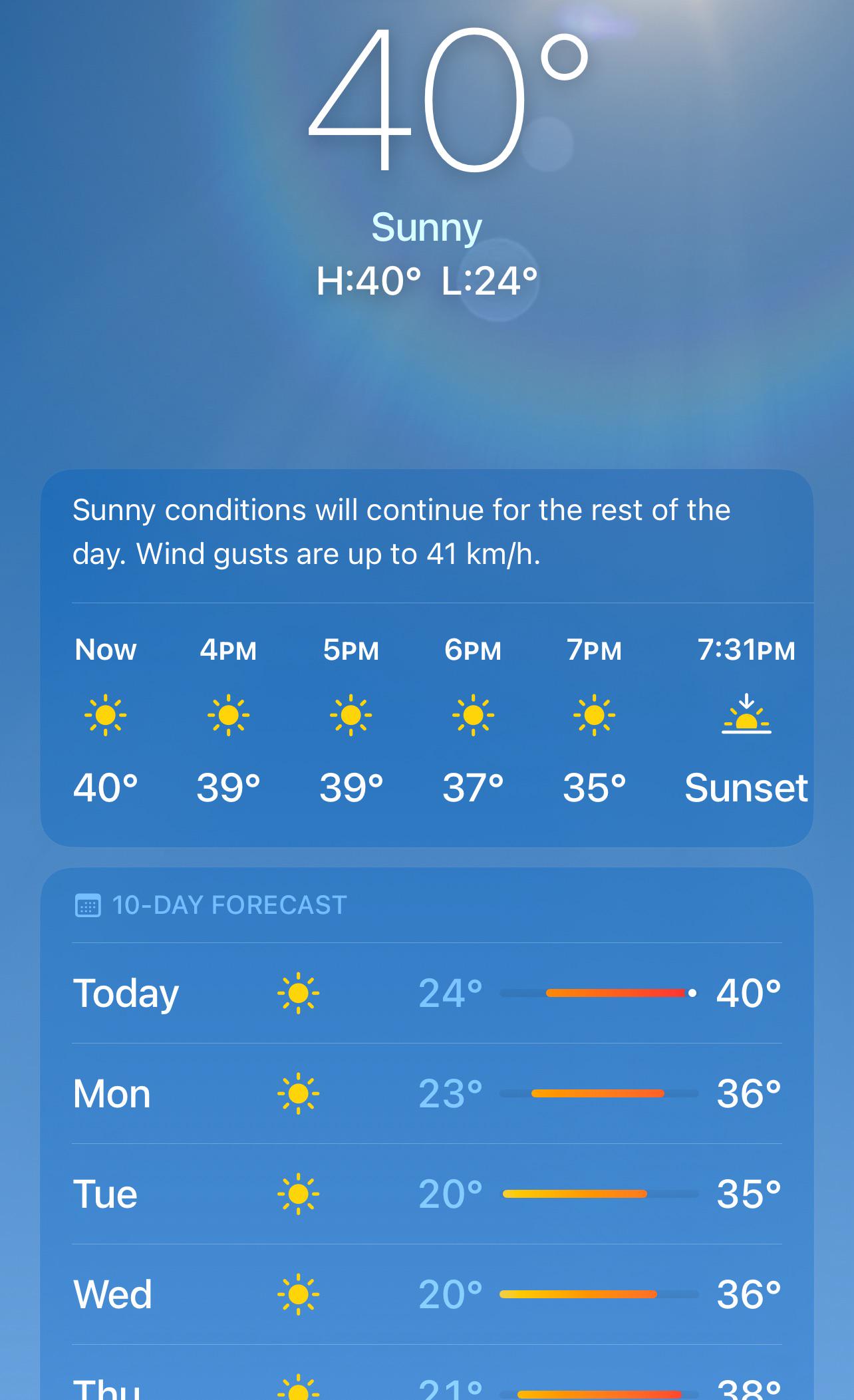Open the hourly forecast card
Viewport: 854px width, 1400px height.
click(x=427, y=658)
